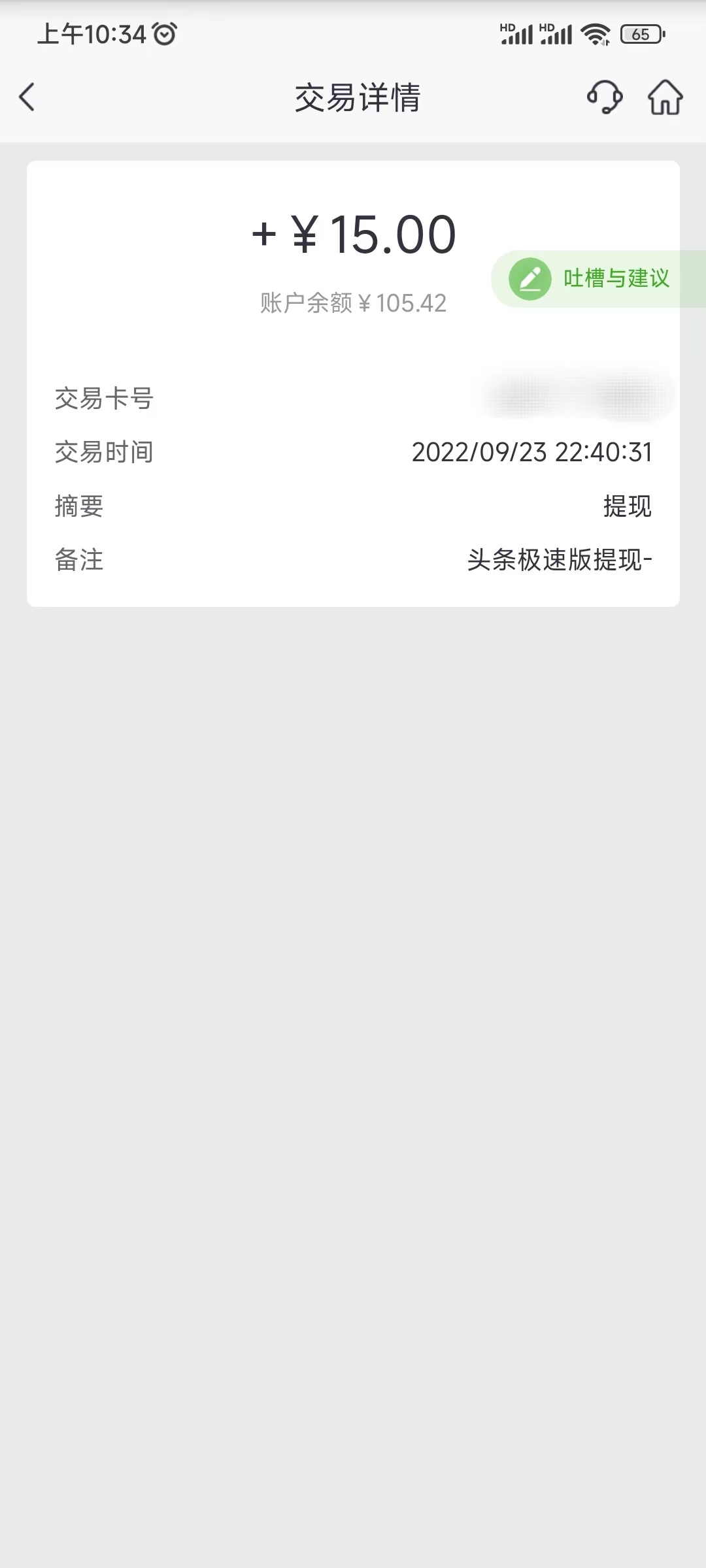The width and height of the screenshot is (706, 1568).
Task: Open customer service via the headset icon
Action: click(603, 98)
